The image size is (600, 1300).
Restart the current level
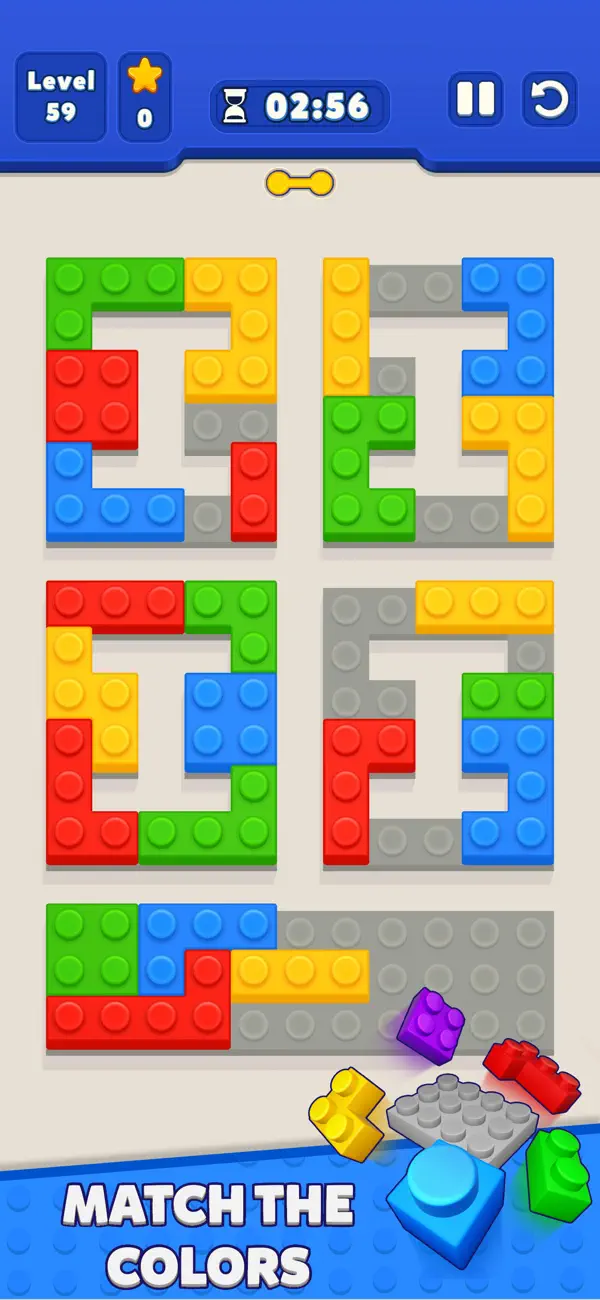(550, 99)
